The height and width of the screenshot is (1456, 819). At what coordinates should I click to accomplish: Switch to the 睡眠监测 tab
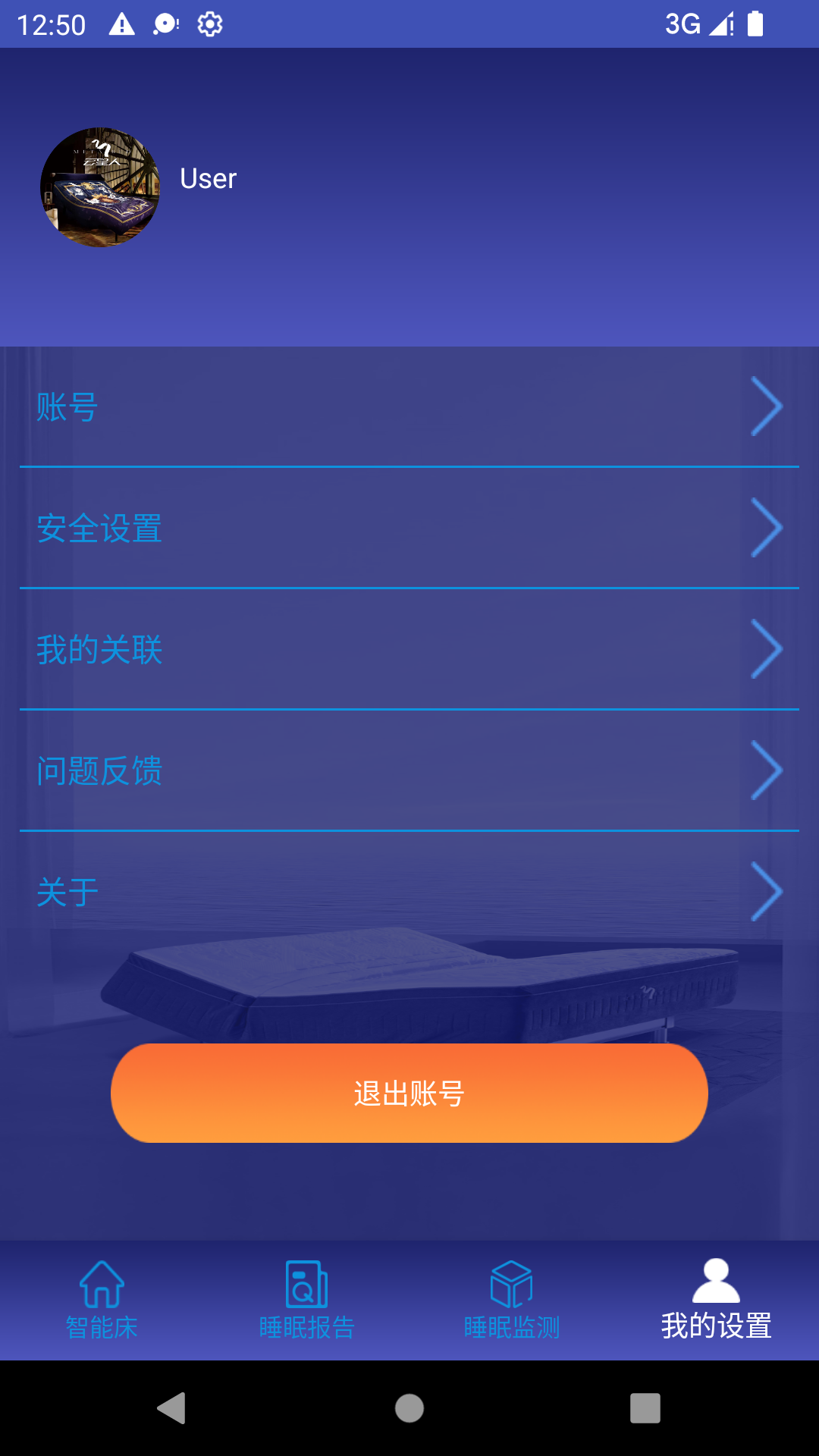coord(512,1300)
